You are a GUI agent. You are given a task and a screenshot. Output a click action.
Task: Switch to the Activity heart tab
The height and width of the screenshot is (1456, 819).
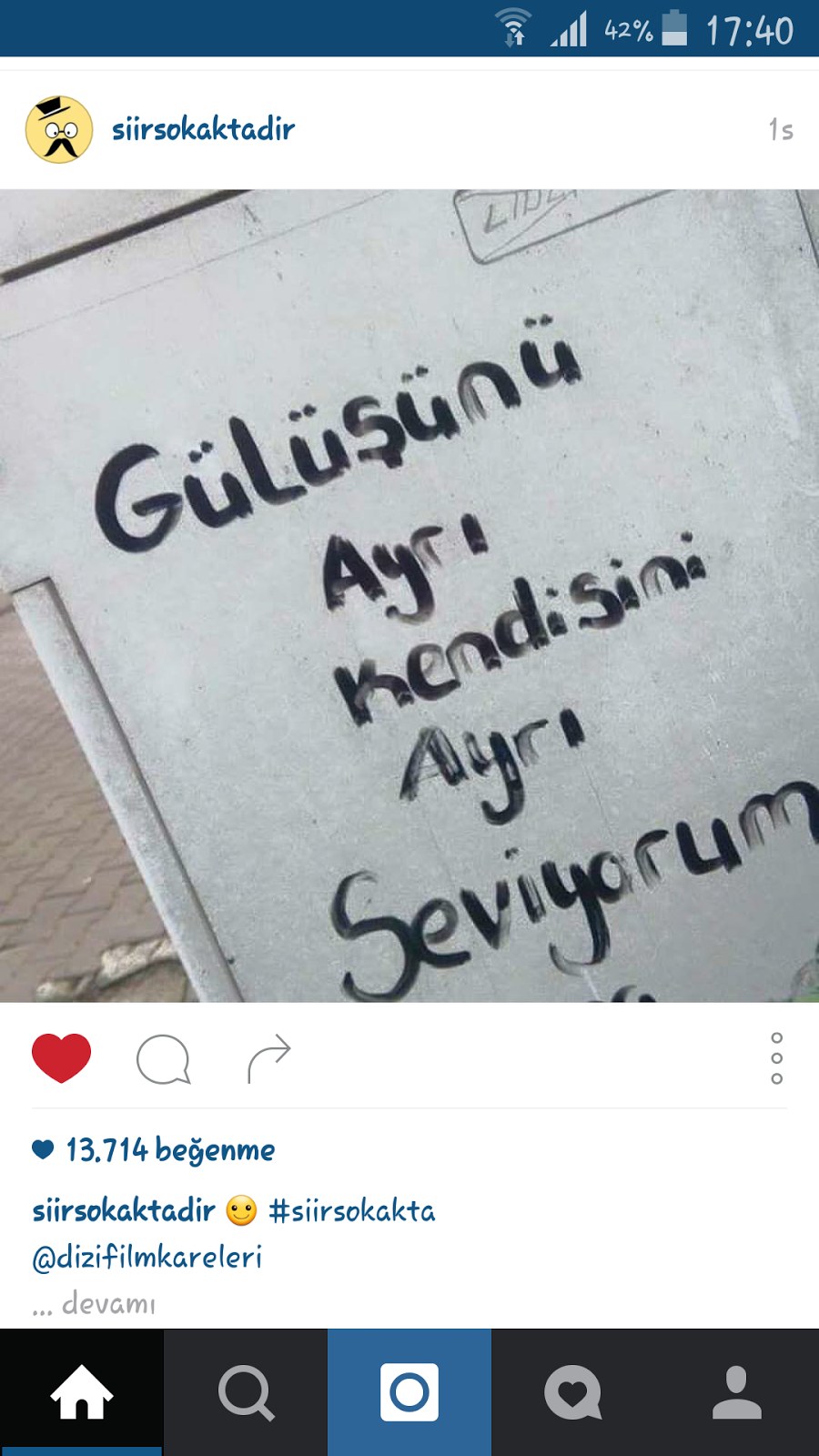point(573,1392)
